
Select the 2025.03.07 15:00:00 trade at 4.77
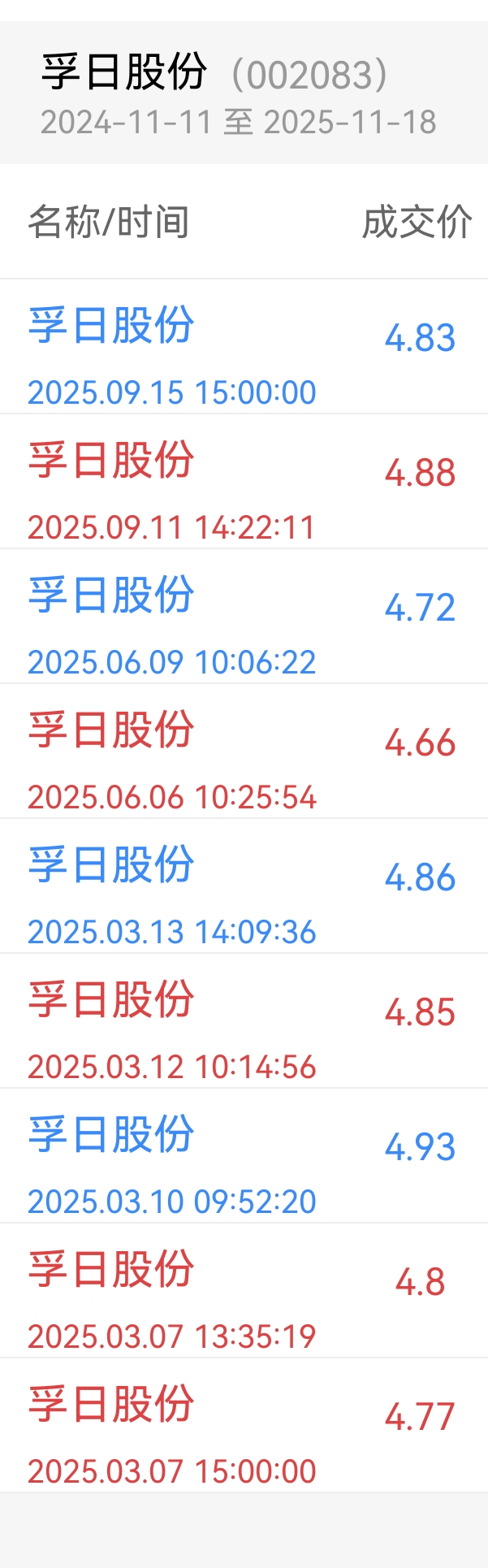pos(244,1426)
